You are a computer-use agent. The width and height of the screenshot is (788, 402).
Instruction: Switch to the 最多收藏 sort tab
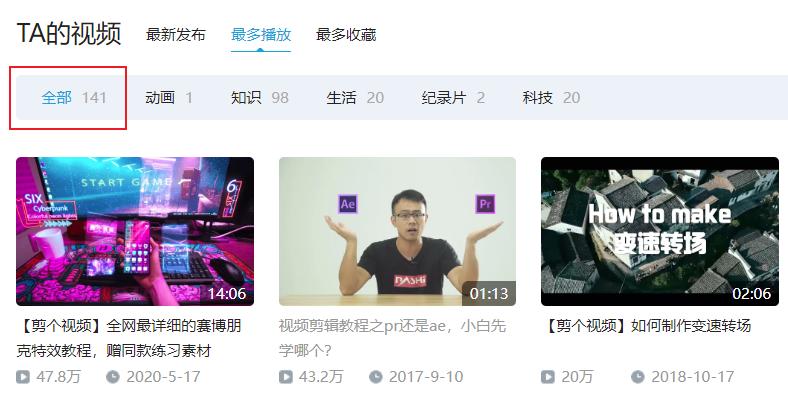point(346,35)
